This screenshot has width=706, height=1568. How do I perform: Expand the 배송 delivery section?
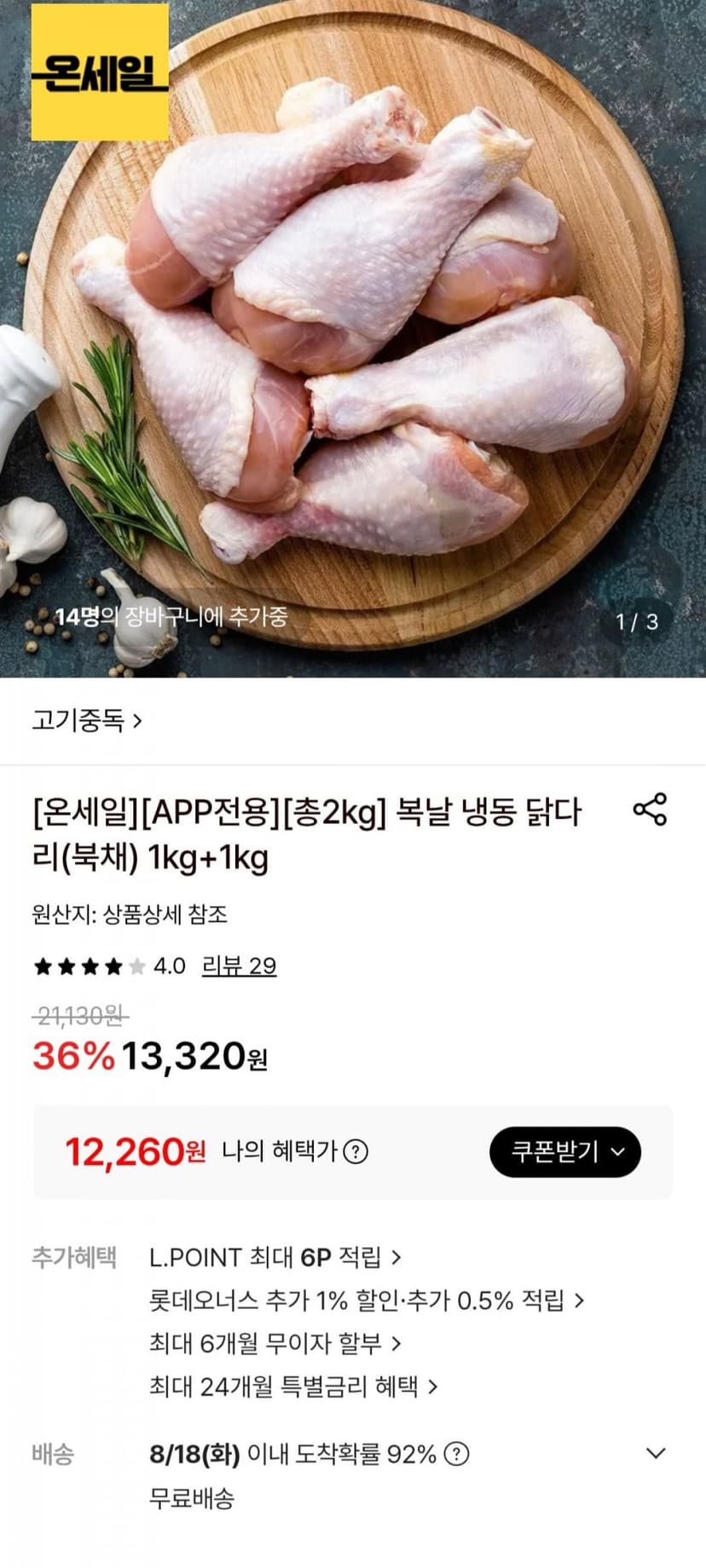tap(656, 1454)
